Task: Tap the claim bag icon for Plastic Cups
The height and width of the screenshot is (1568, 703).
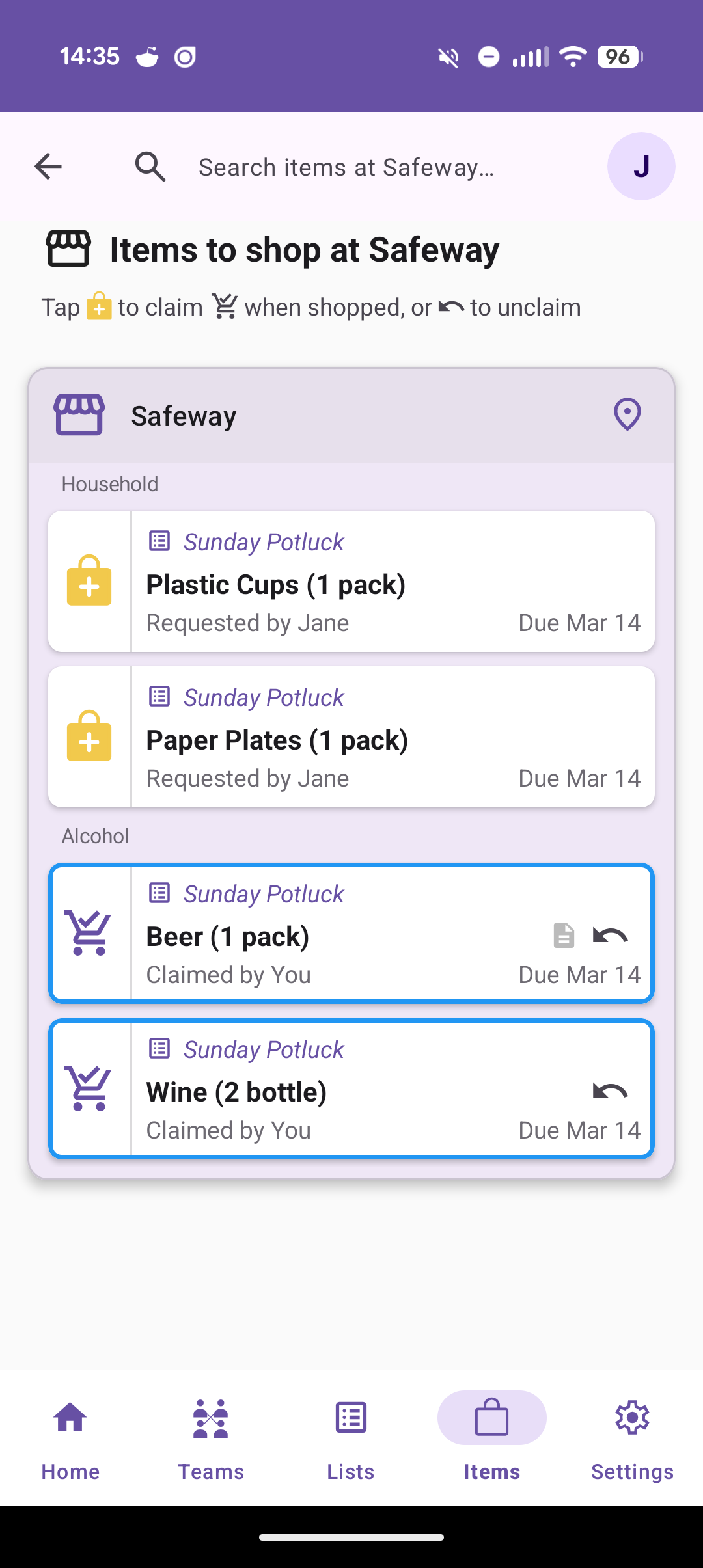Action: point(89,582)
